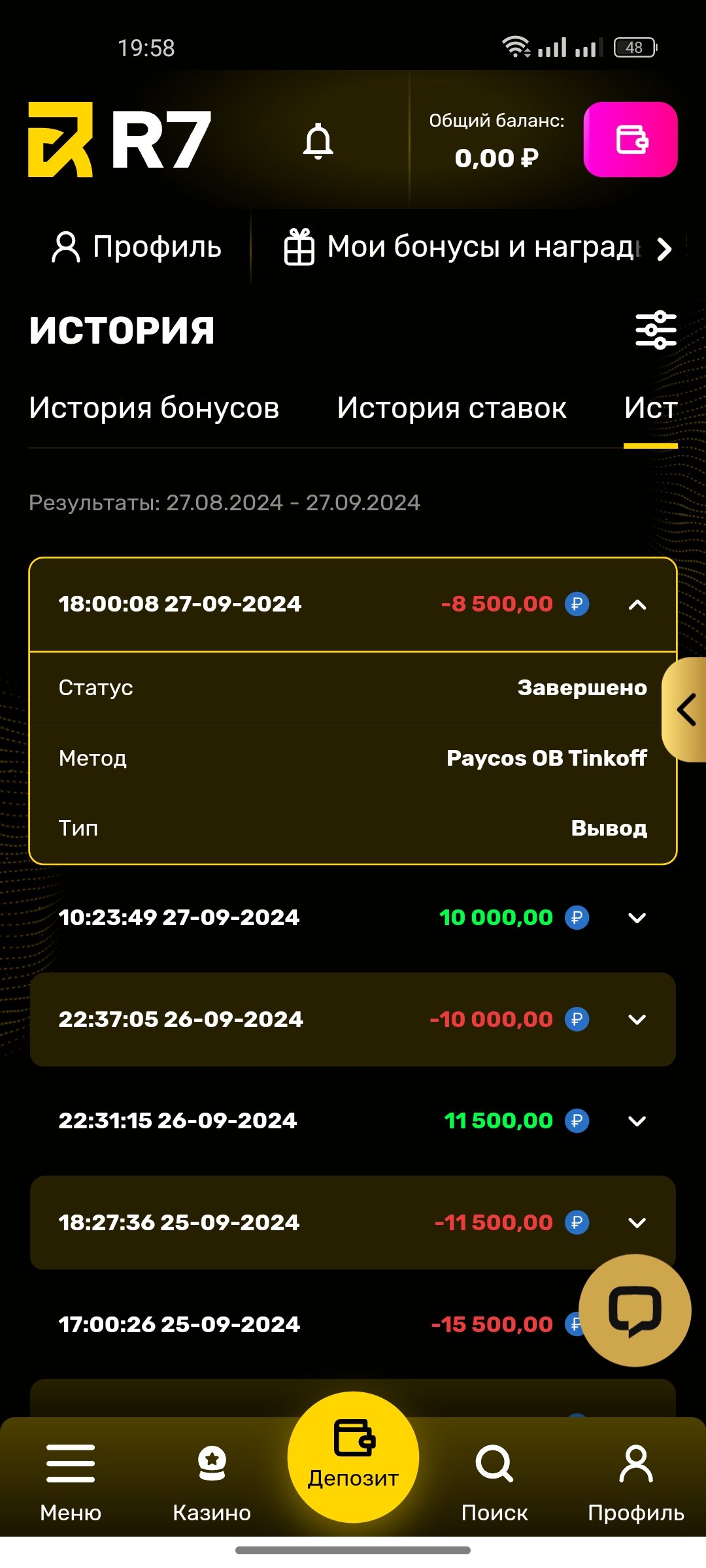706x1568 pixels.
Task: Open the Профиль section at top
Action: click(137, 247)
